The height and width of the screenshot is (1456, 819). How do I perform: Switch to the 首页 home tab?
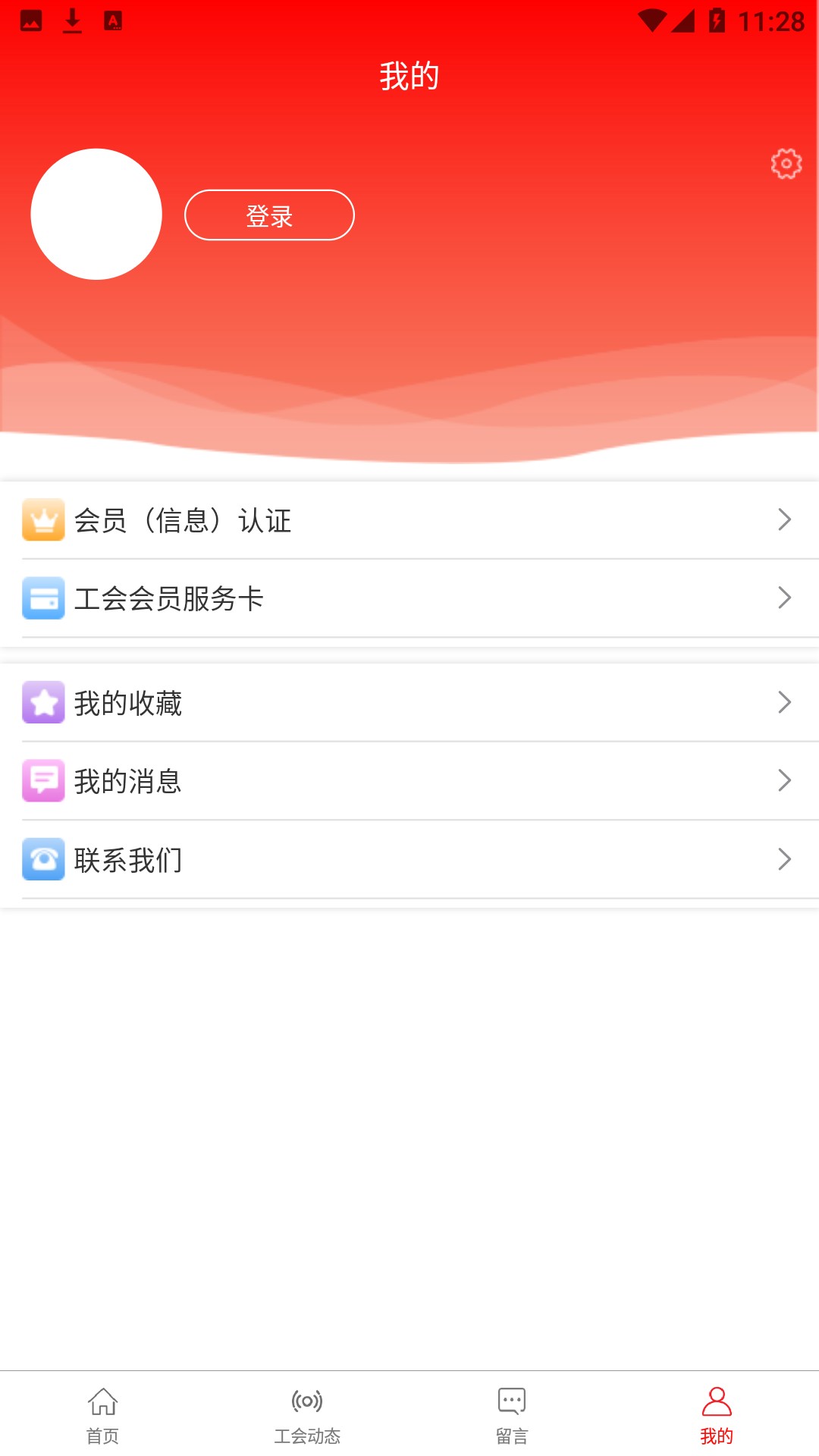(x=102, y=1415)
